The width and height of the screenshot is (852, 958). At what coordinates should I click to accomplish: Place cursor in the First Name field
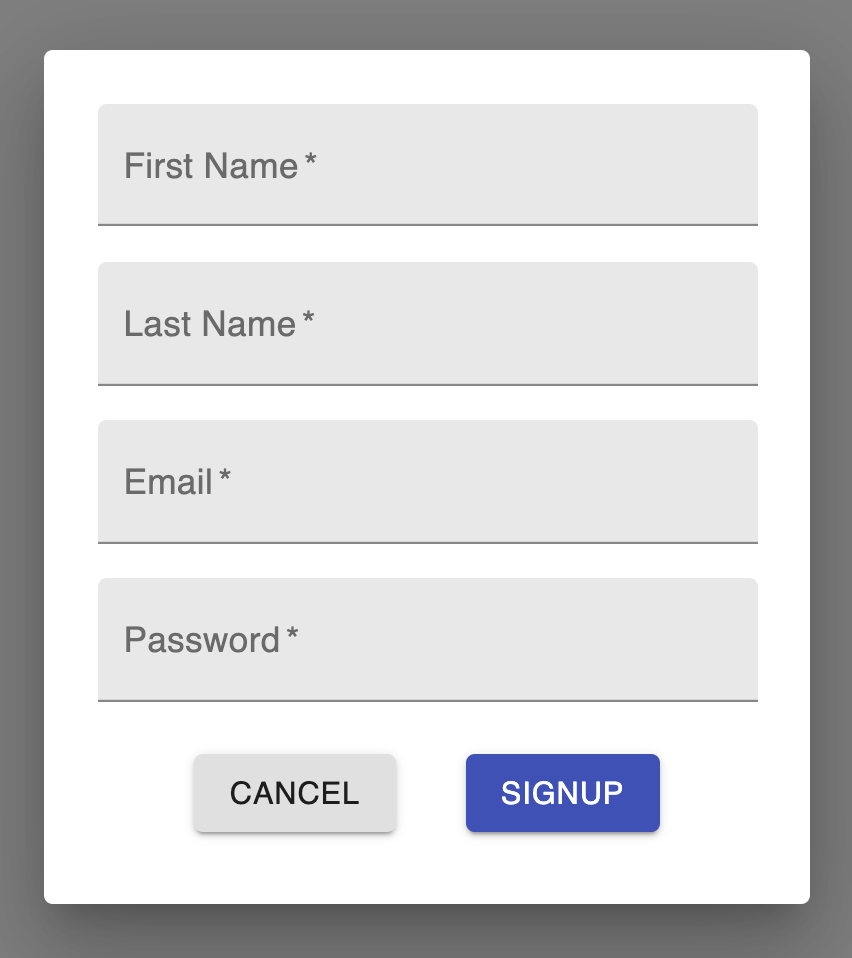[427, 165]
